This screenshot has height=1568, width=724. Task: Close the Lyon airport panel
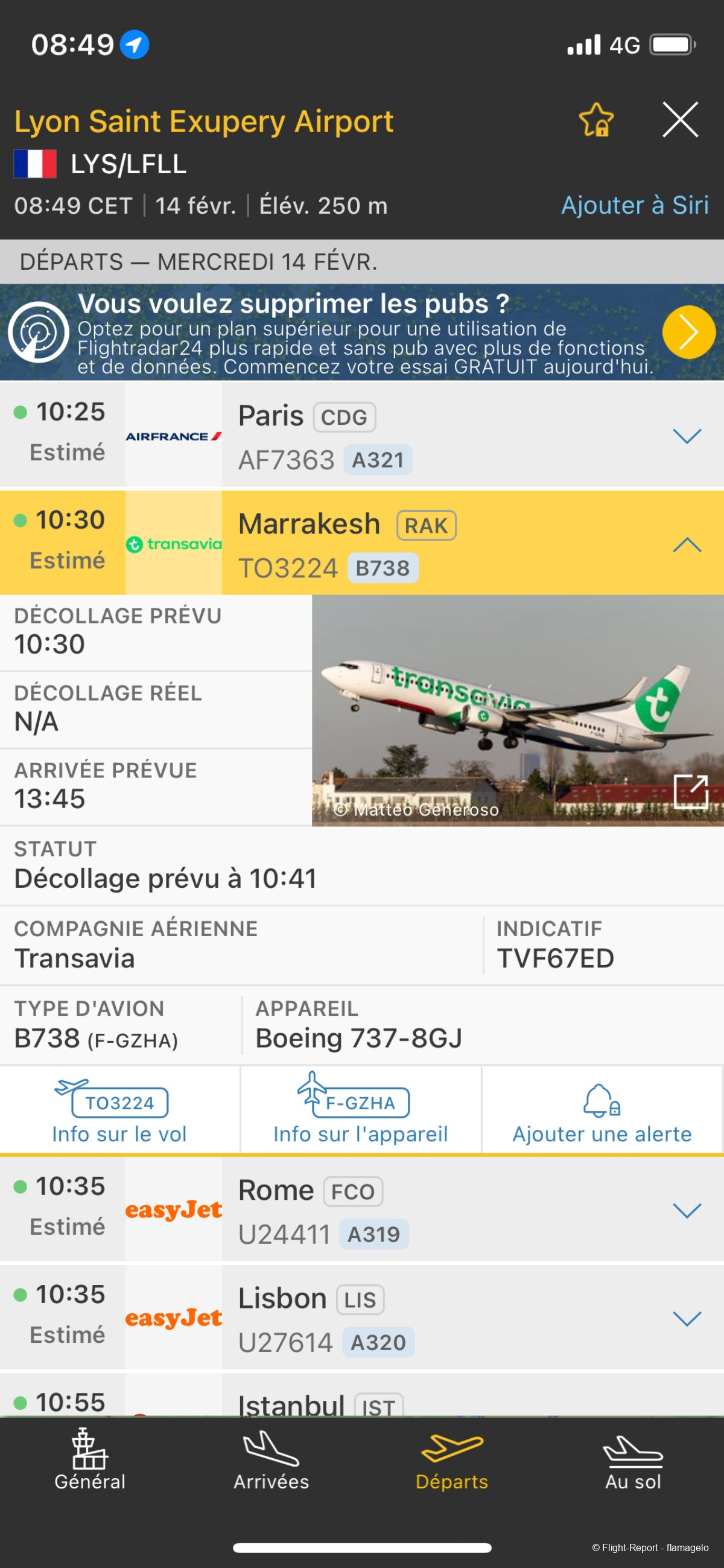click(679, 120)
